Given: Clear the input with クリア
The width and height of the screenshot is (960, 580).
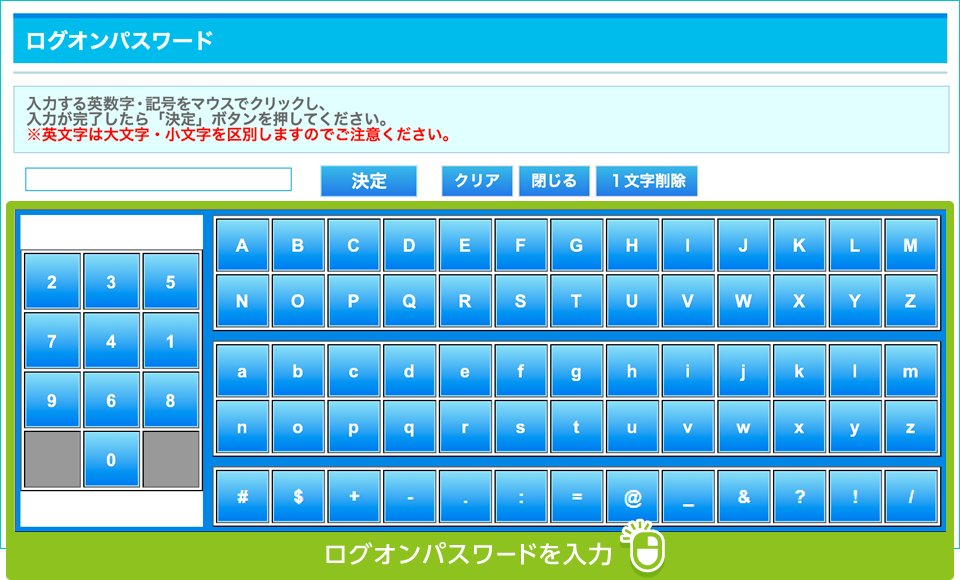Looking at the screenshot, I should pos(477,181).
